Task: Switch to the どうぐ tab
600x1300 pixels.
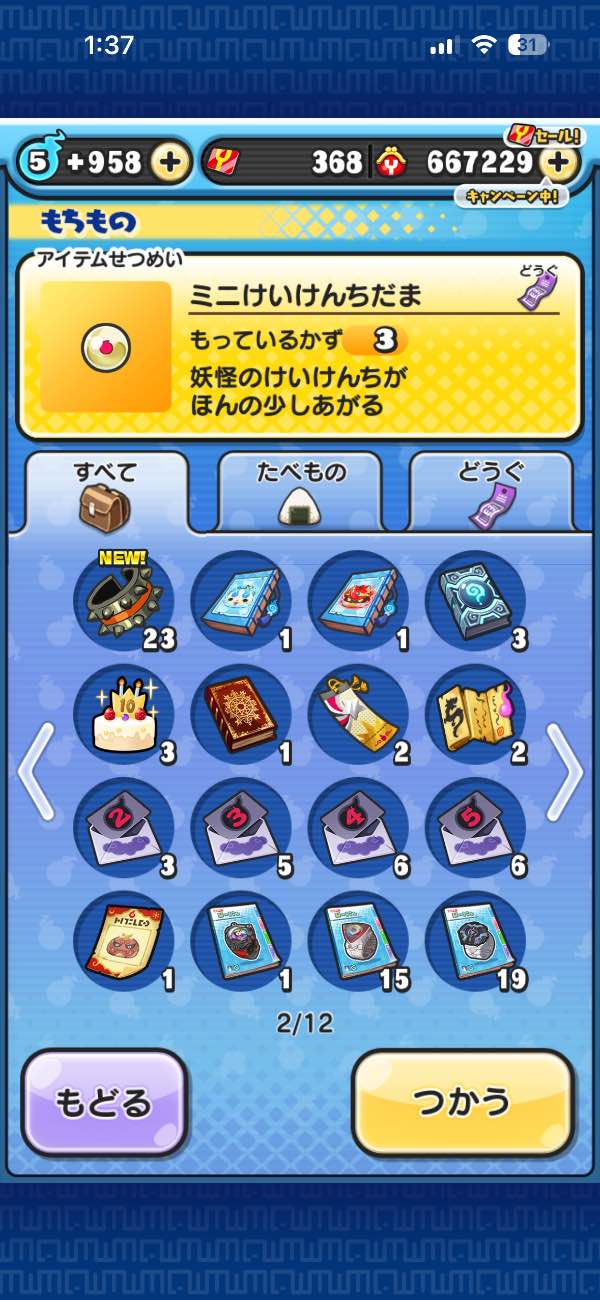Action: point(491,492)
